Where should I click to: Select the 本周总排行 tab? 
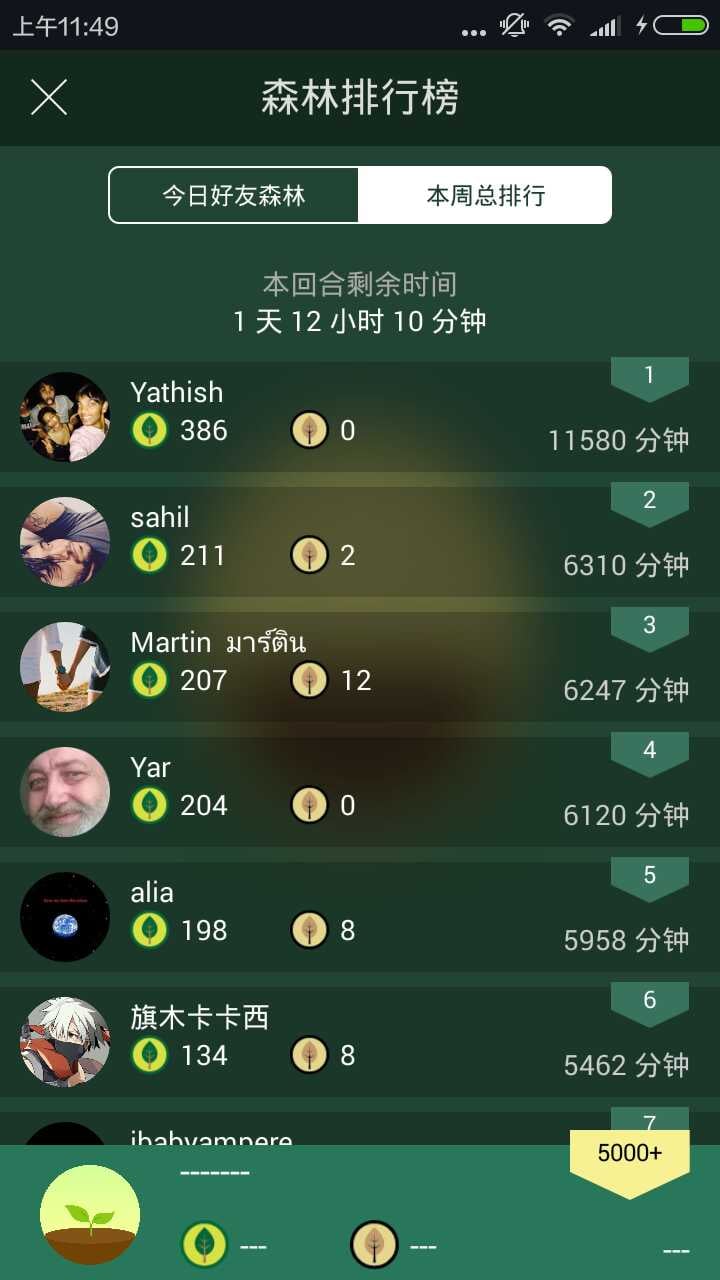coord(485,195)
